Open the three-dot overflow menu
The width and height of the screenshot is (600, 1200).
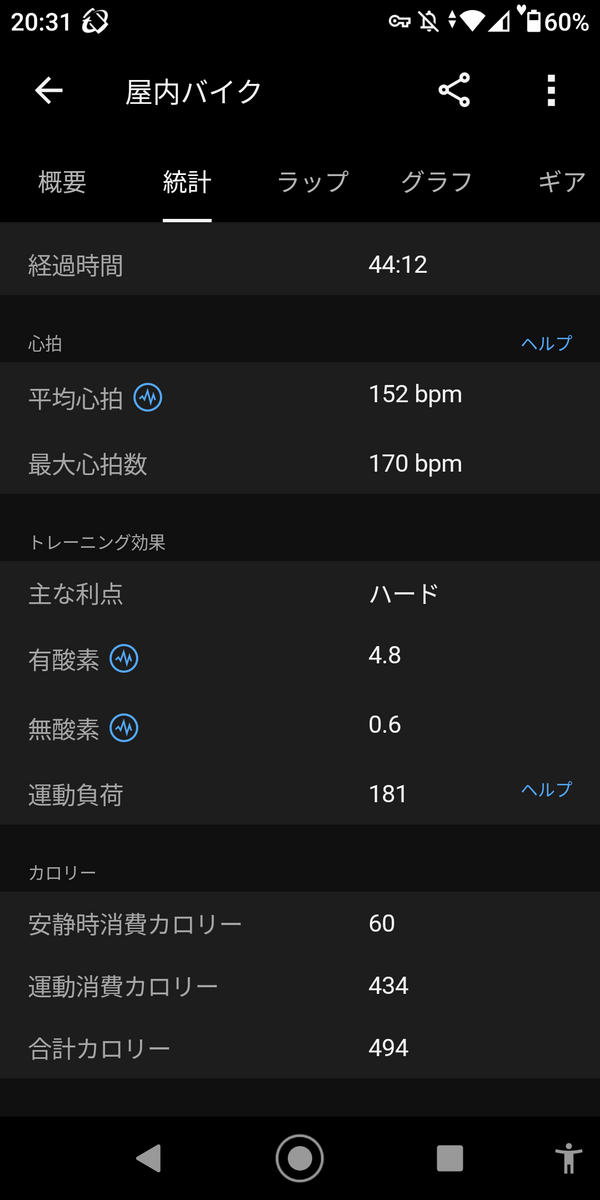pyautogui.click(x=551, y=91)
